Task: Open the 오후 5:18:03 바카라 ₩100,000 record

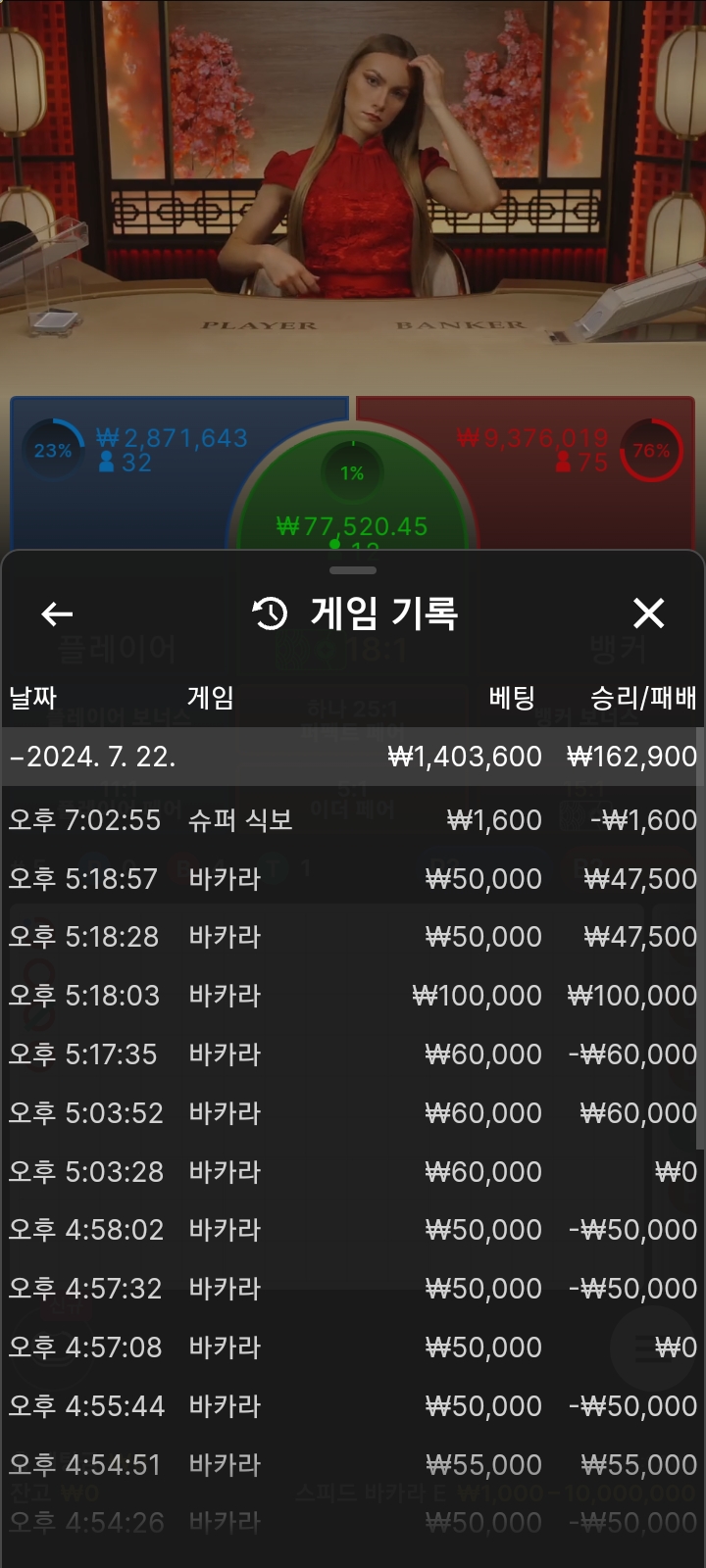Action: click(351, 996)
